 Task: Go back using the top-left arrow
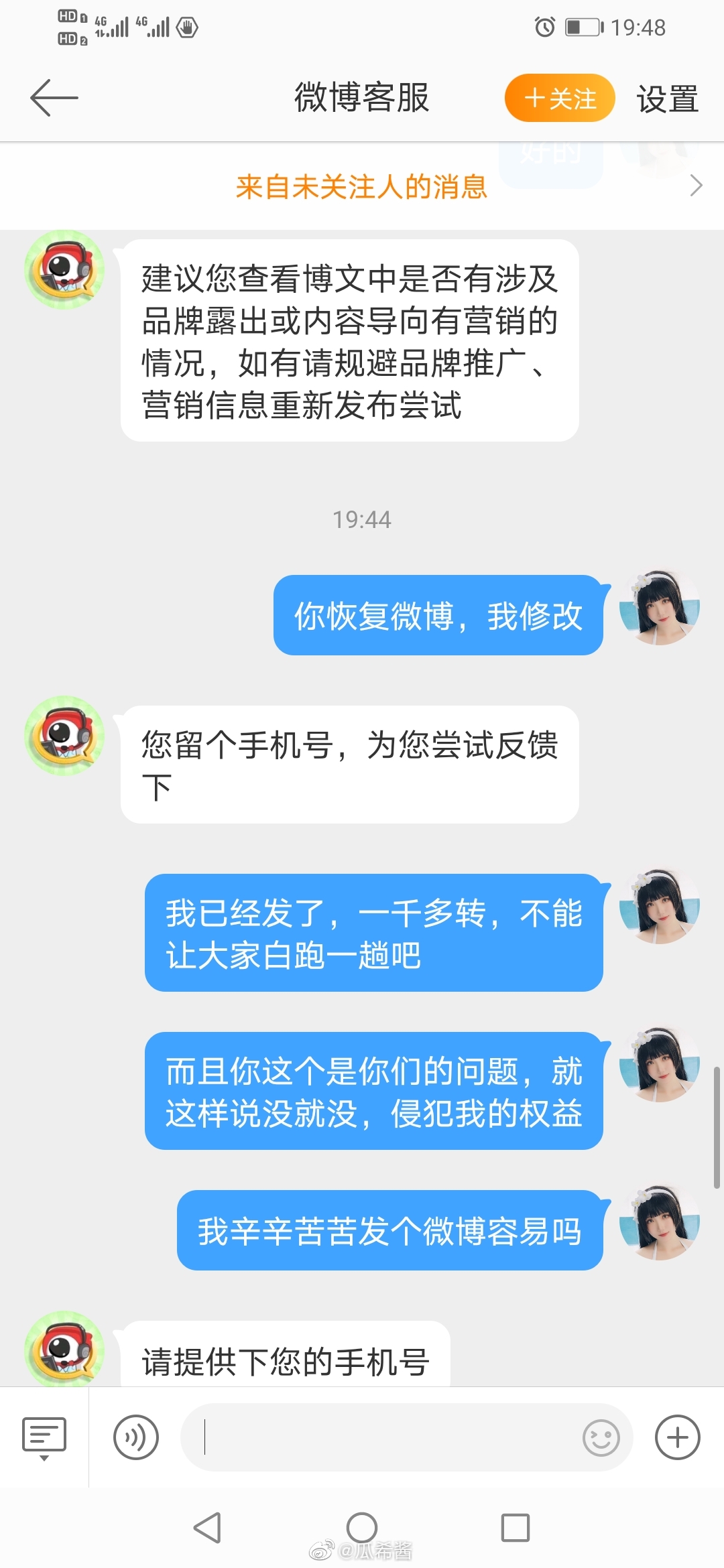(54, 98)
